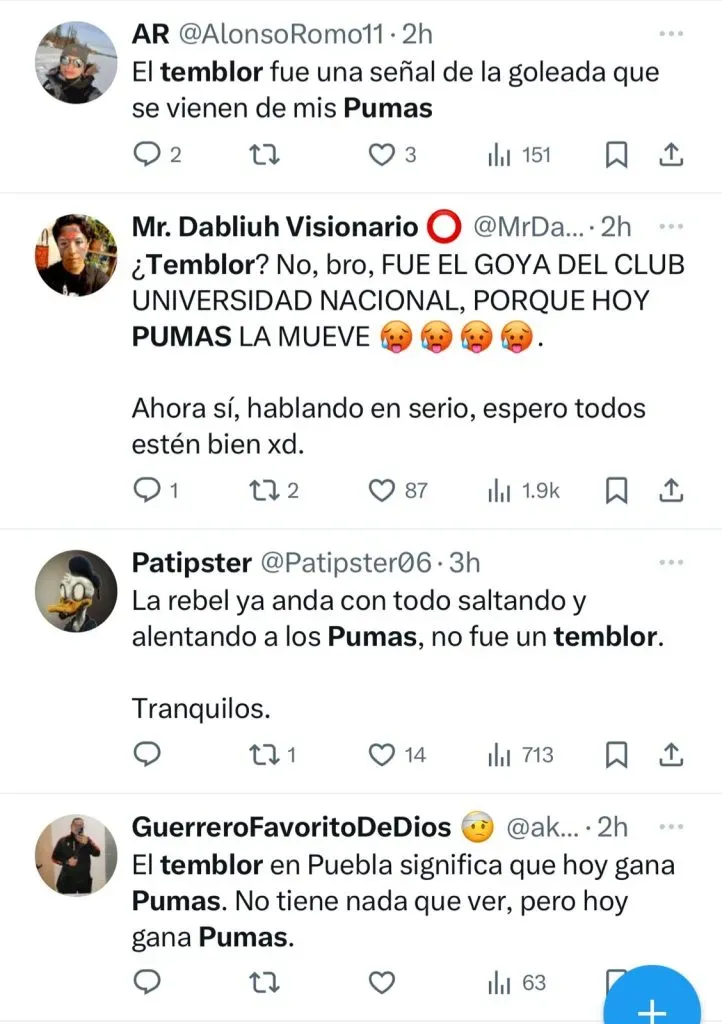
Task: Compose a new post
Action: point(653,1000)
